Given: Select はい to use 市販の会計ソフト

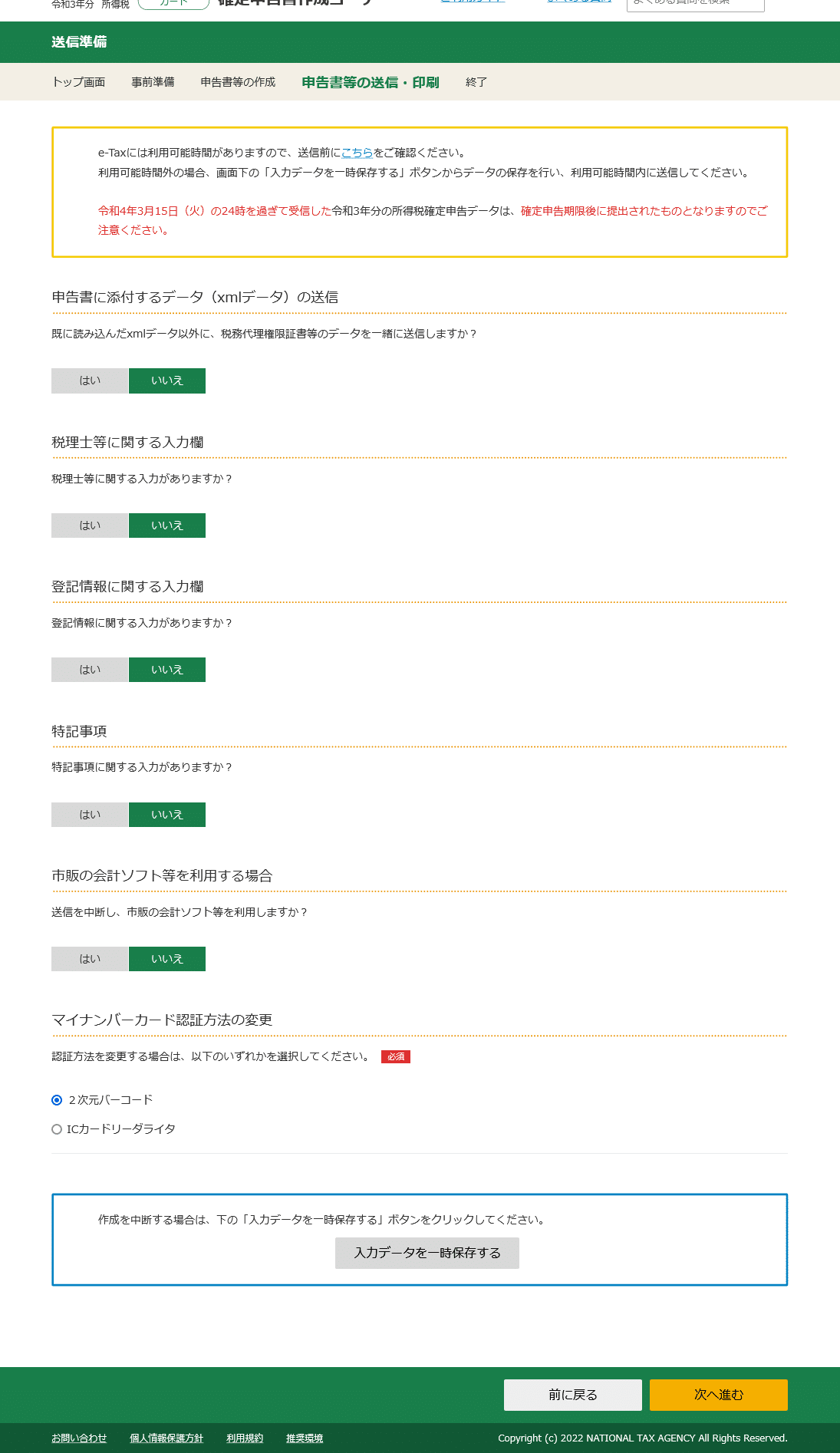Looking at the screenshot, I should point(89,958).
